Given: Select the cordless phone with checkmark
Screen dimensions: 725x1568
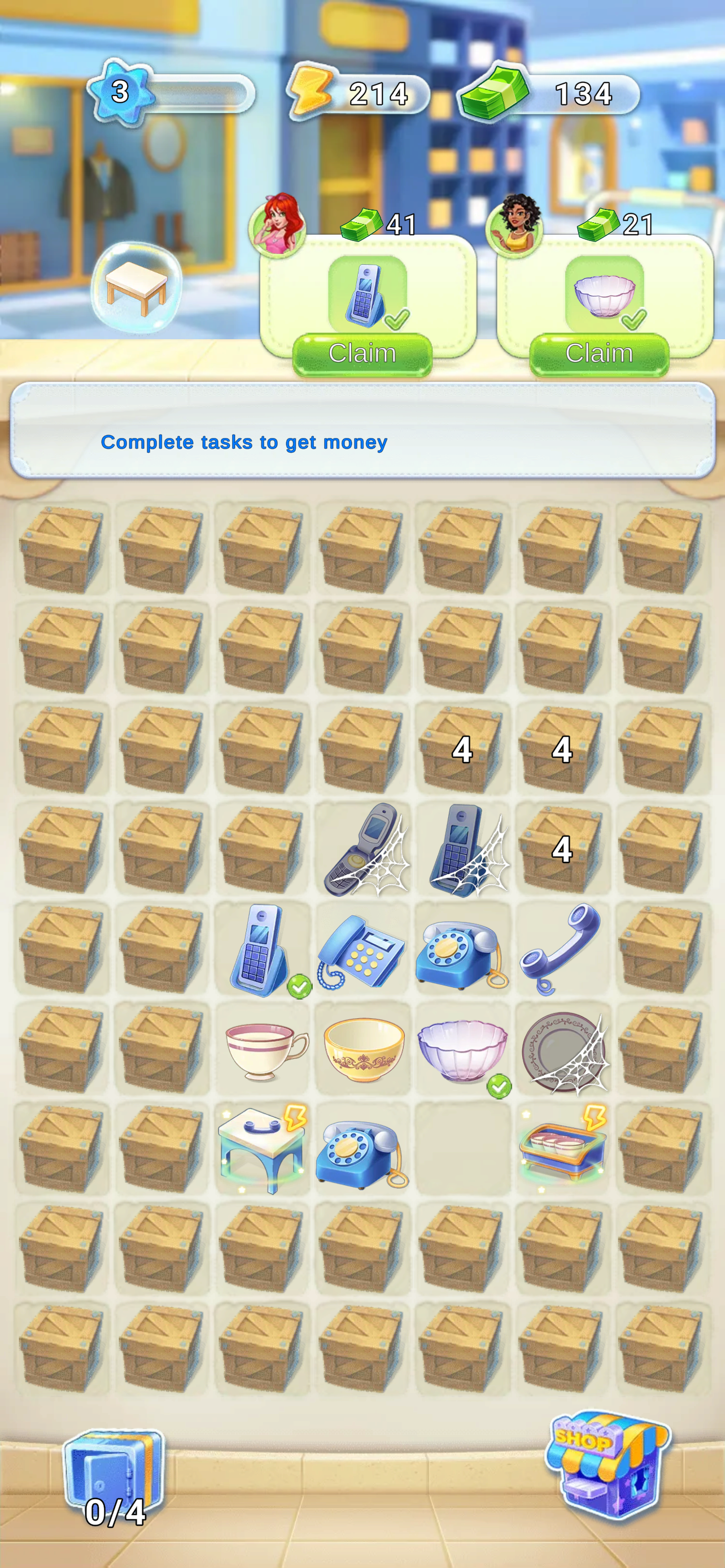Looking at the screenshot, I should [261, 948].
